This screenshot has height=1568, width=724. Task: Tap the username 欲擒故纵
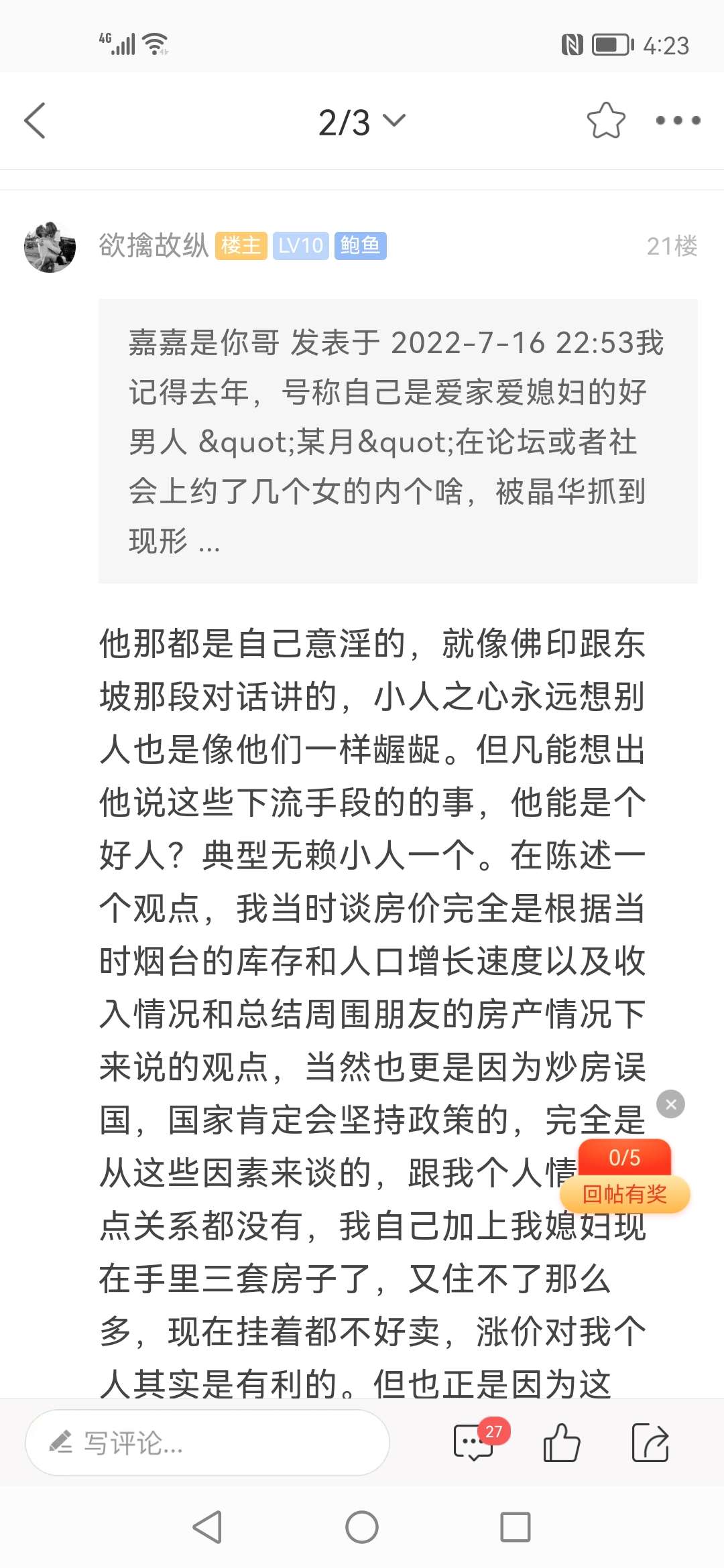154,245
